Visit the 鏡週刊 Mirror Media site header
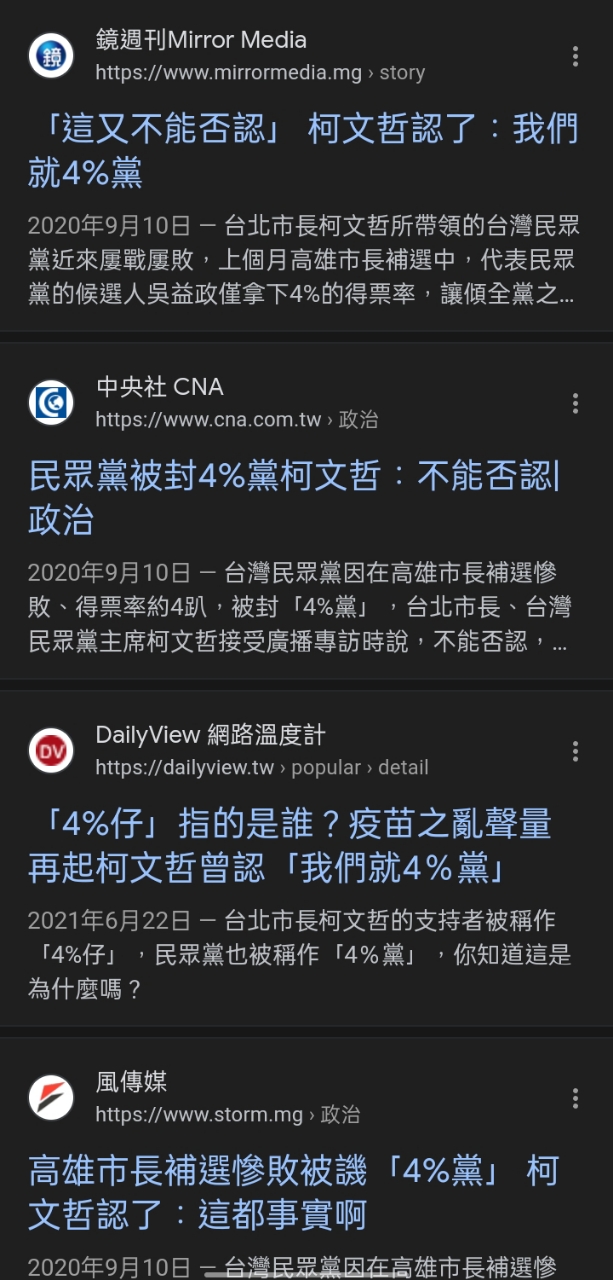Image resolution: width=613 pixels, height=1280 pixels. tap(227, 56)
